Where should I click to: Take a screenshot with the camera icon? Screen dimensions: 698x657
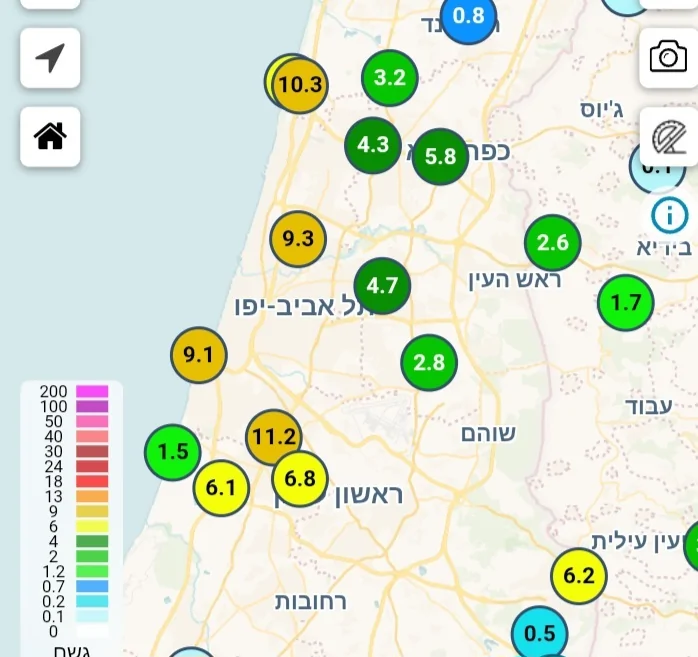pyautogui.click(x=668, y=57)
